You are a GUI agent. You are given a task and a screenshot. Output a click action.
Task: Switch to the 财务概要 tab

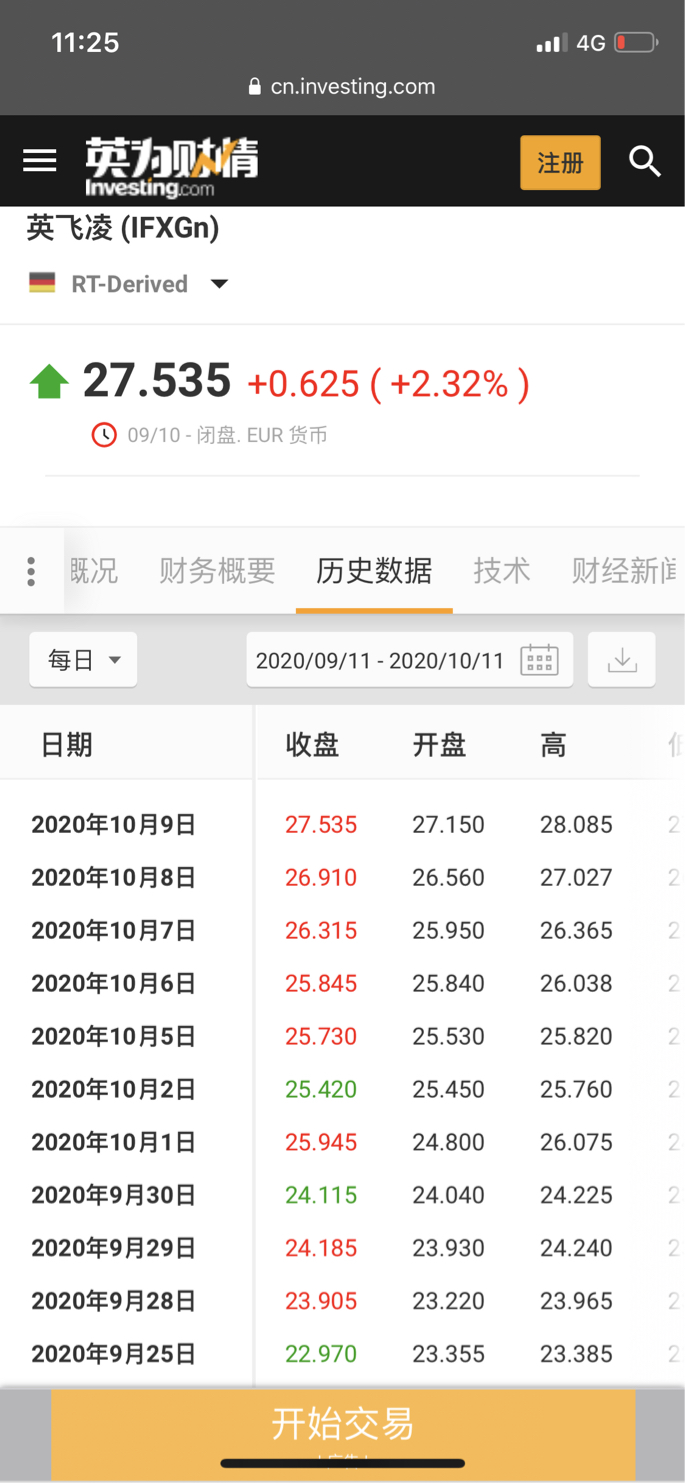(x=217, y=571)
